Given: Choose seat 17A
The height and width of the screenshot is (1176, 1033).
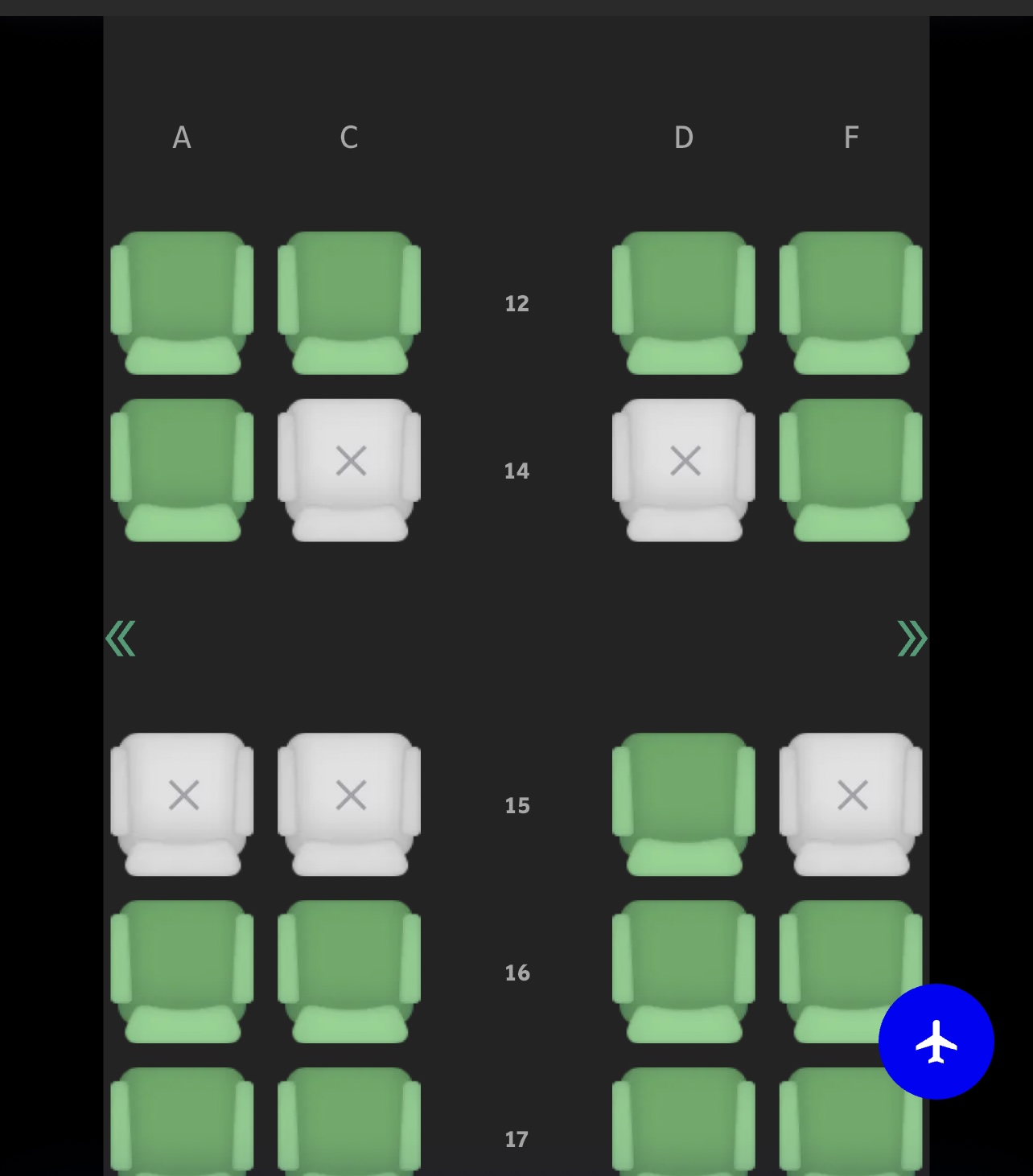Looking at the screenshot, I should point(182,1126).
